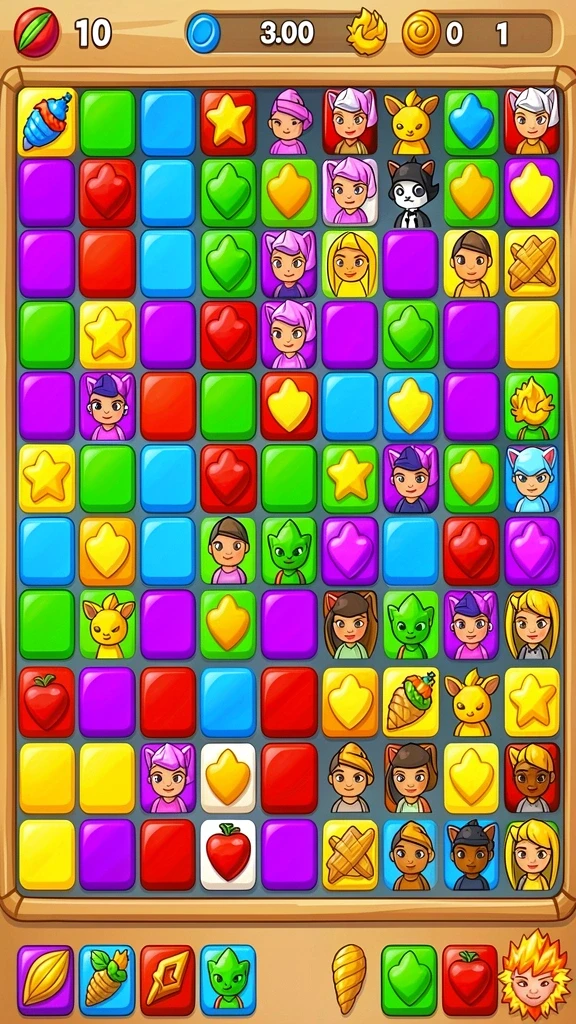
Task: Tap the flame-haired character on green tile
Action: [x=532, y=407]
